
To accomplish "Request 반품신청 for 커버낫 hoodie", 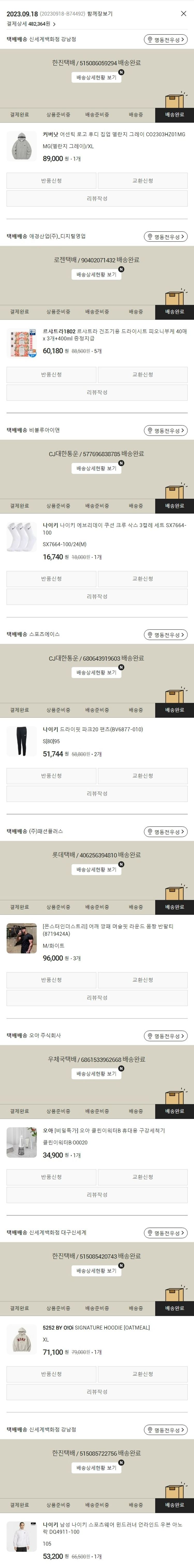I will click(x=51, y=181).
